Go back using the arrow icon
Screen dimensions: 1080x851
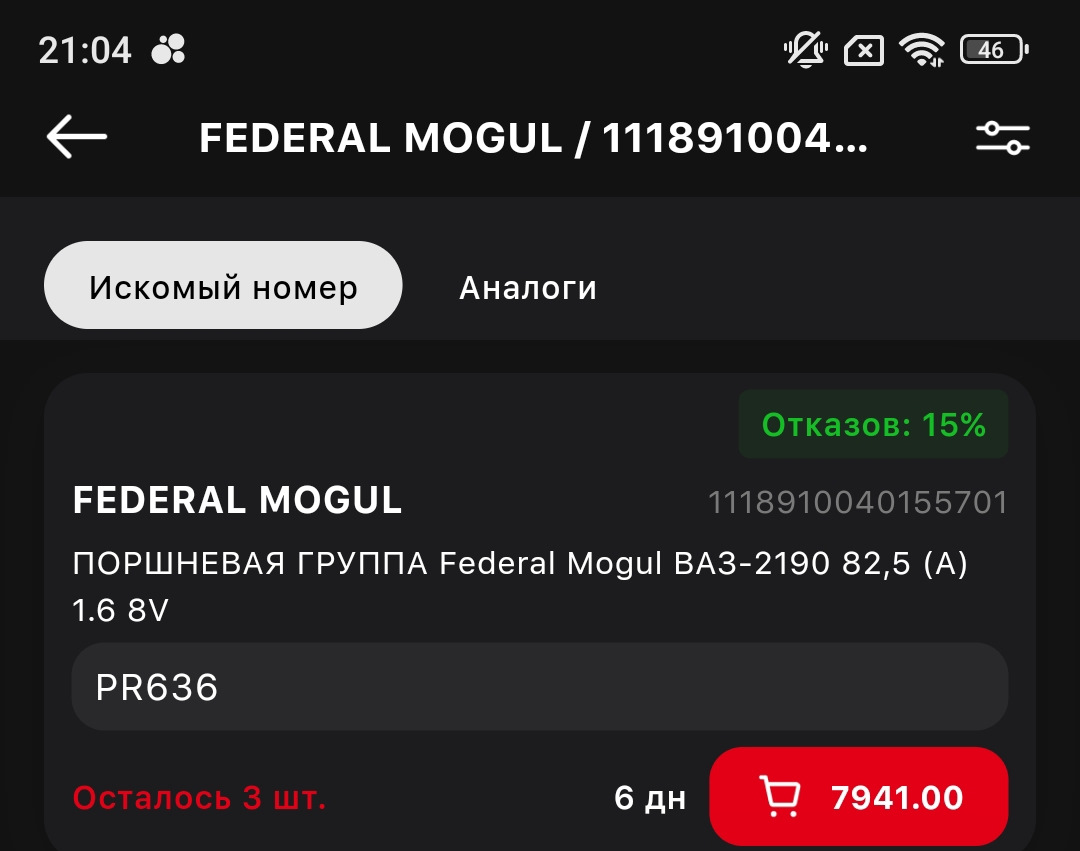76,137
